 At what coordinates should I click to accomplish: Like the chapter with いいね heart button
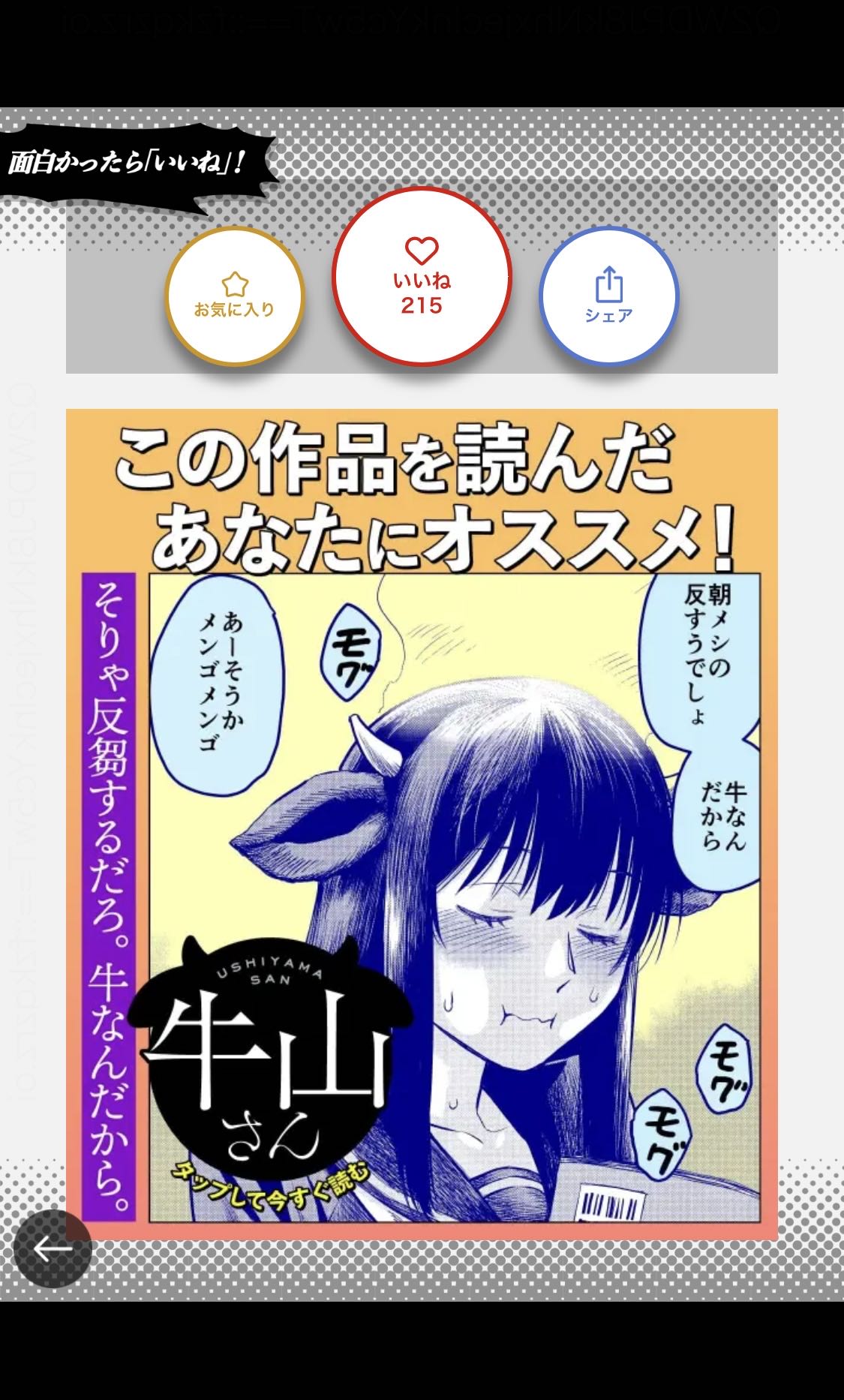pos(422,276)
